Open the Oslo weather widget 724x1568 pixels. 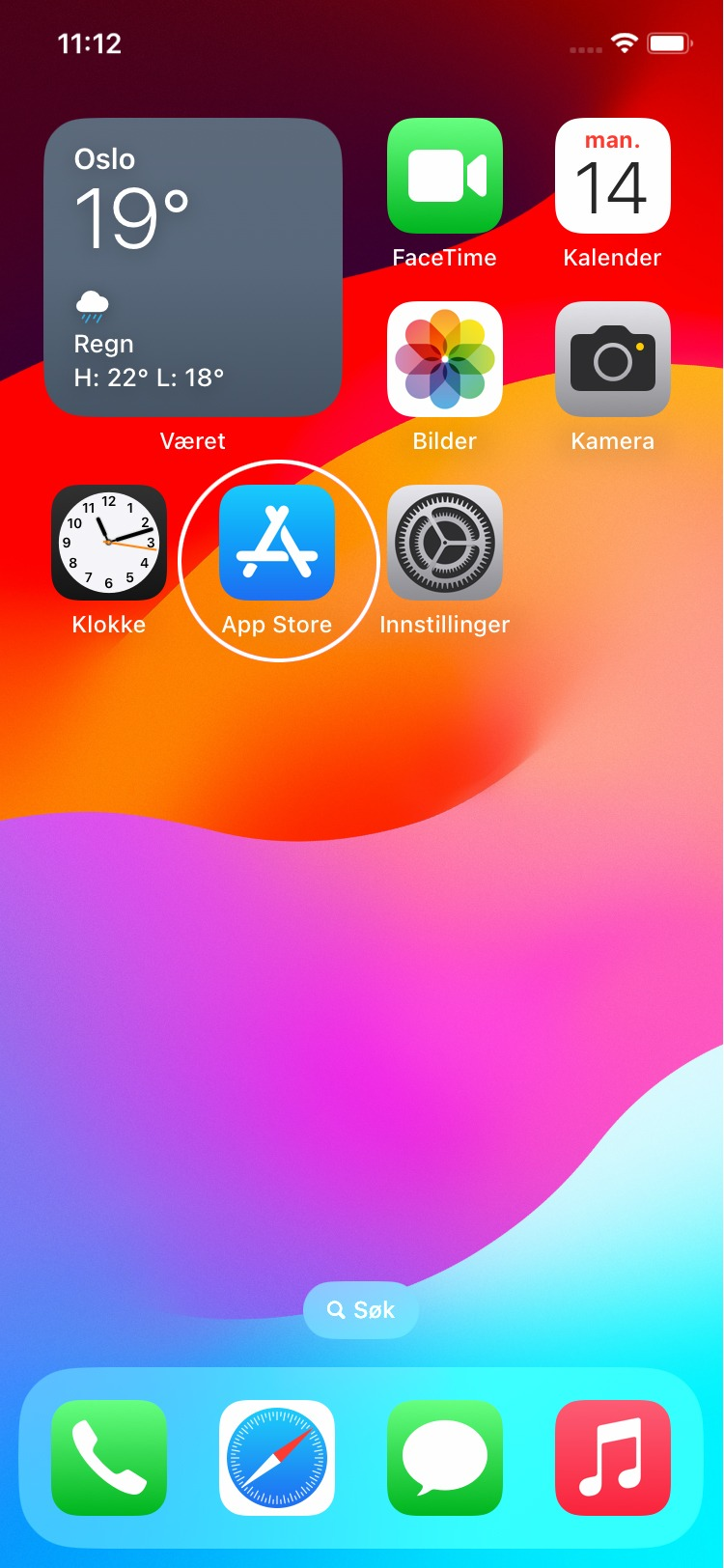pos(193,267)
